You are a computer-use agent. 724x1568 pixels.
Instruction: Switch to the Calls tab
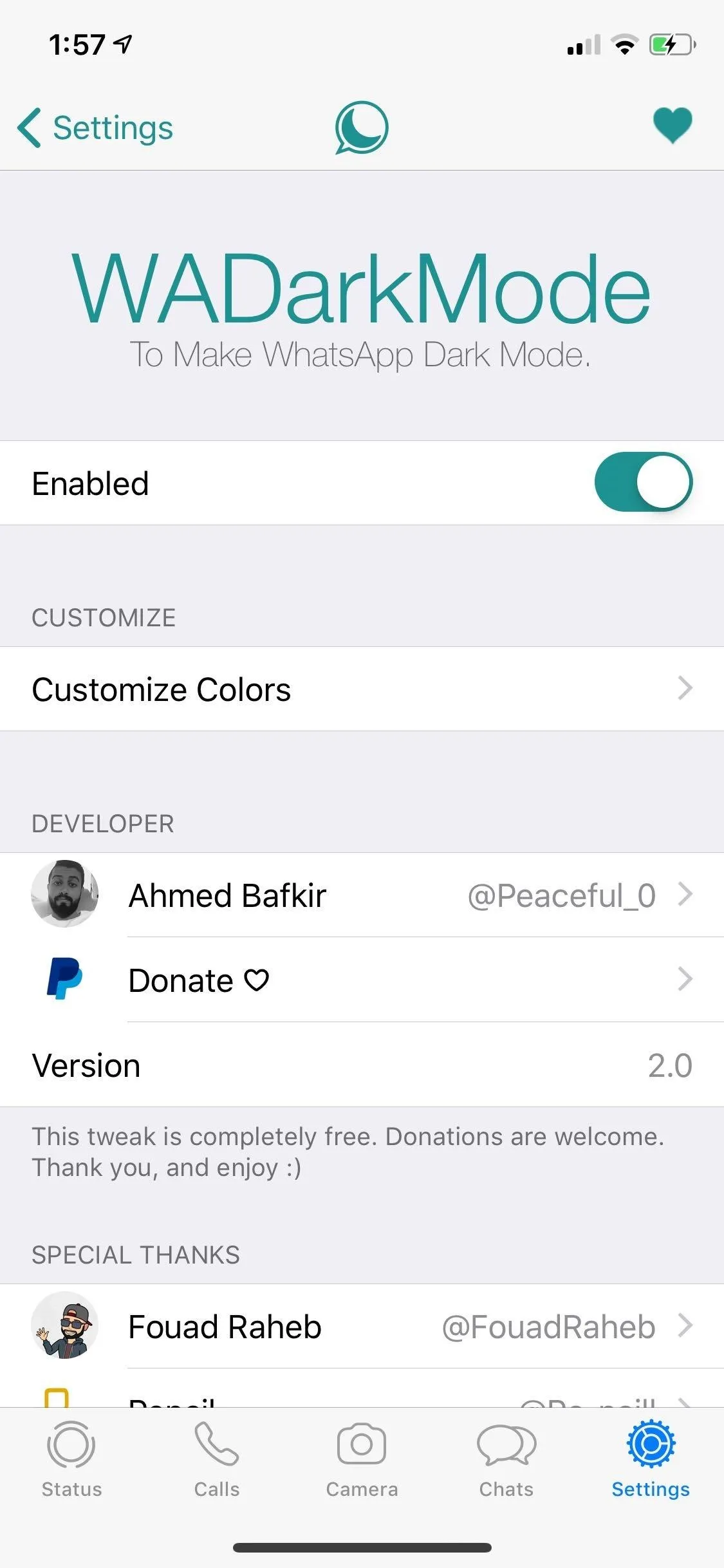[217, 1459]
